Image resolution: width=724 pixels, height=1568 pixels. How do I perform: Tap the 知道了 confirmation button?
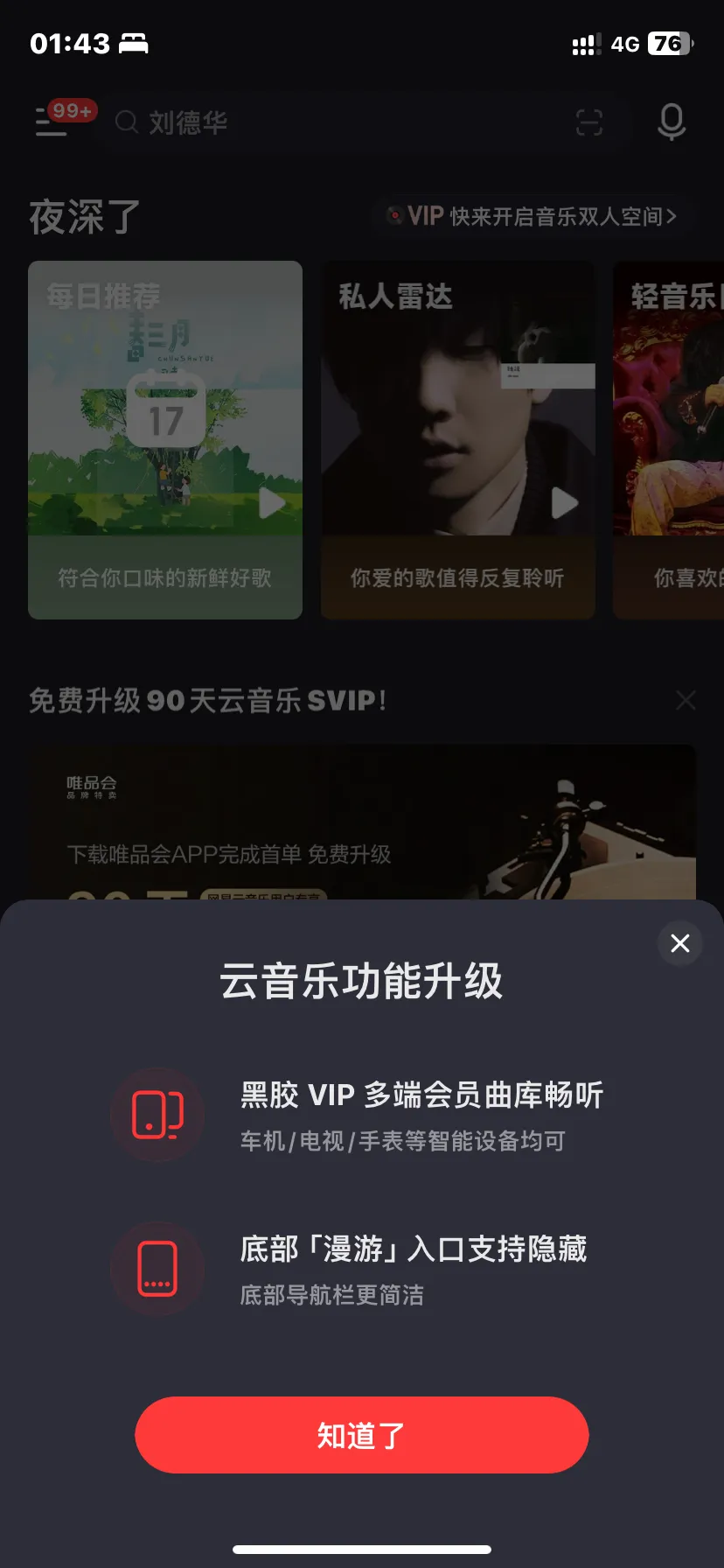click(361, 1434)
